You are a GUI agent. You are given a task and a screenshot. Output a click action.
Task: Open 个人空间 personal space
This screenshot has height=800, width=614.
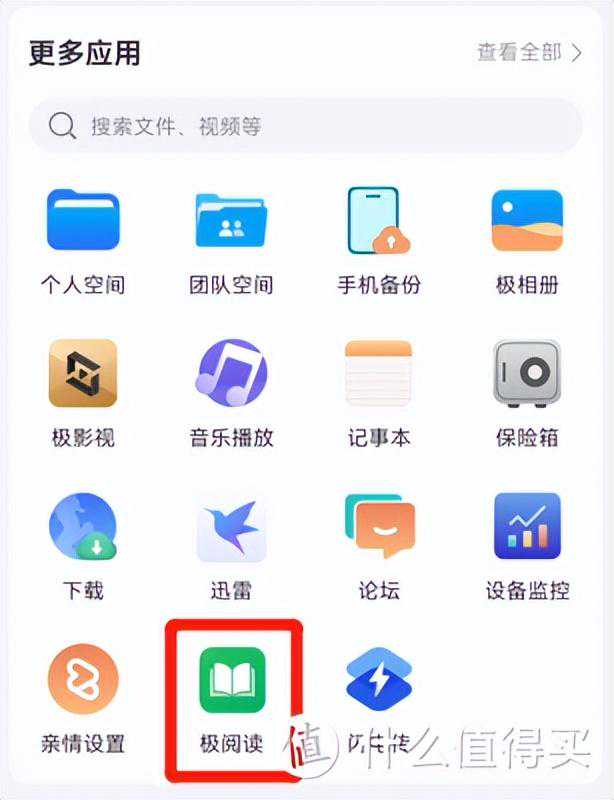click(x=83, y=221)
